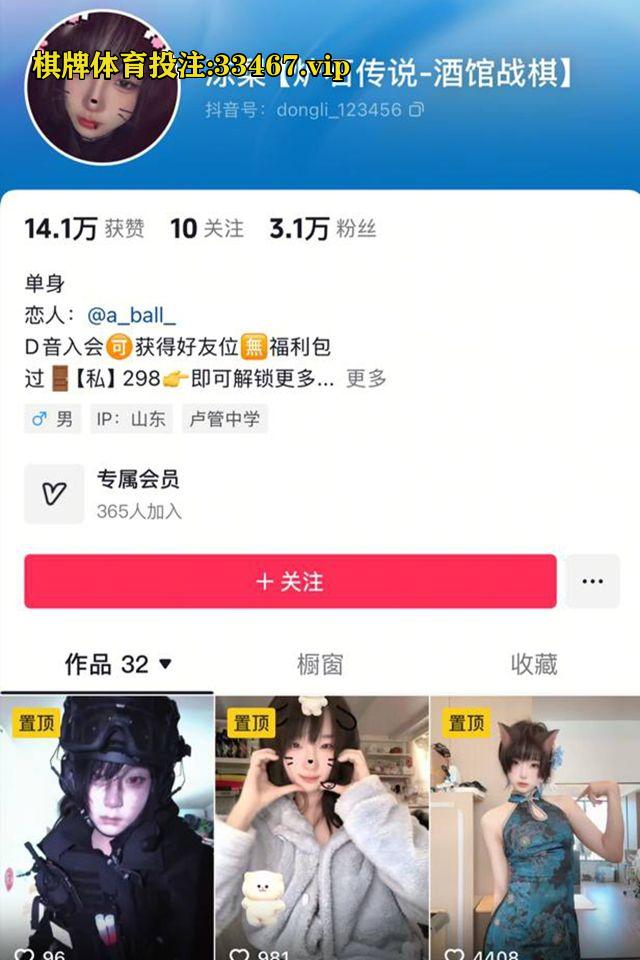This screenshot has width=640, height=960.
Task: Open the three-dot more options button
Action: coord(593,581)
